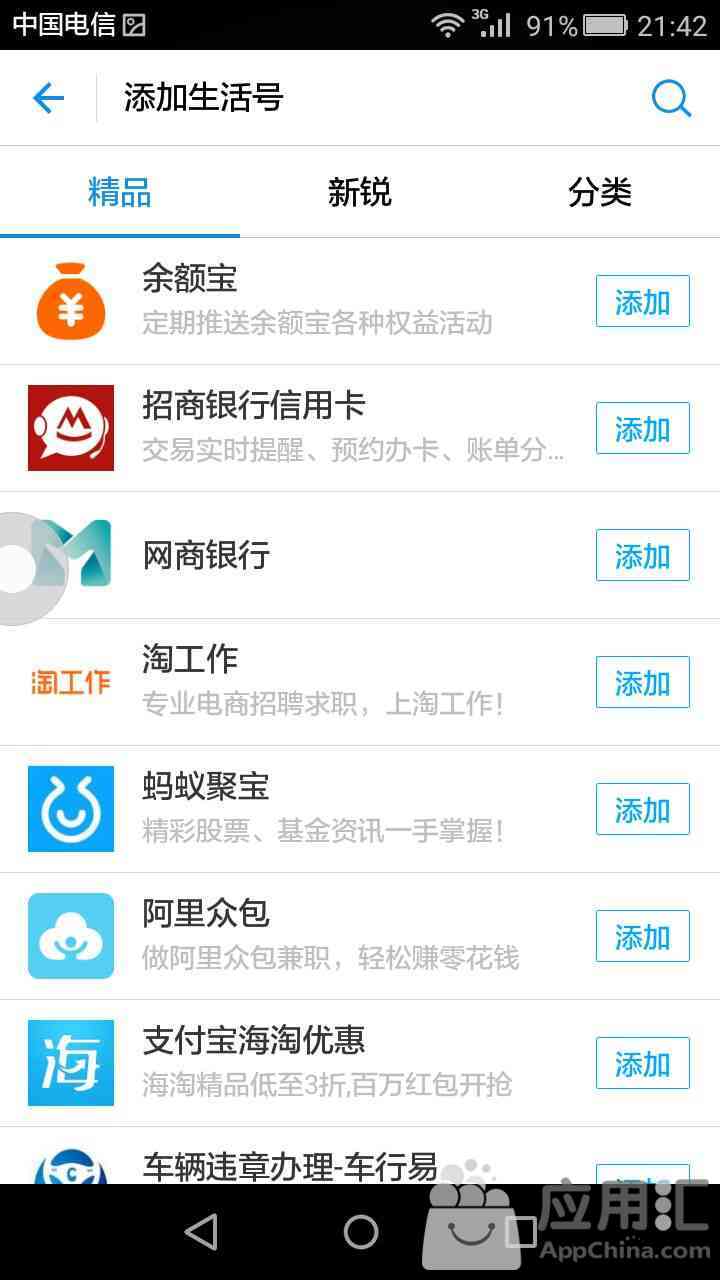Add 淘工作 with its 添加 button

(x=643, y=682)
